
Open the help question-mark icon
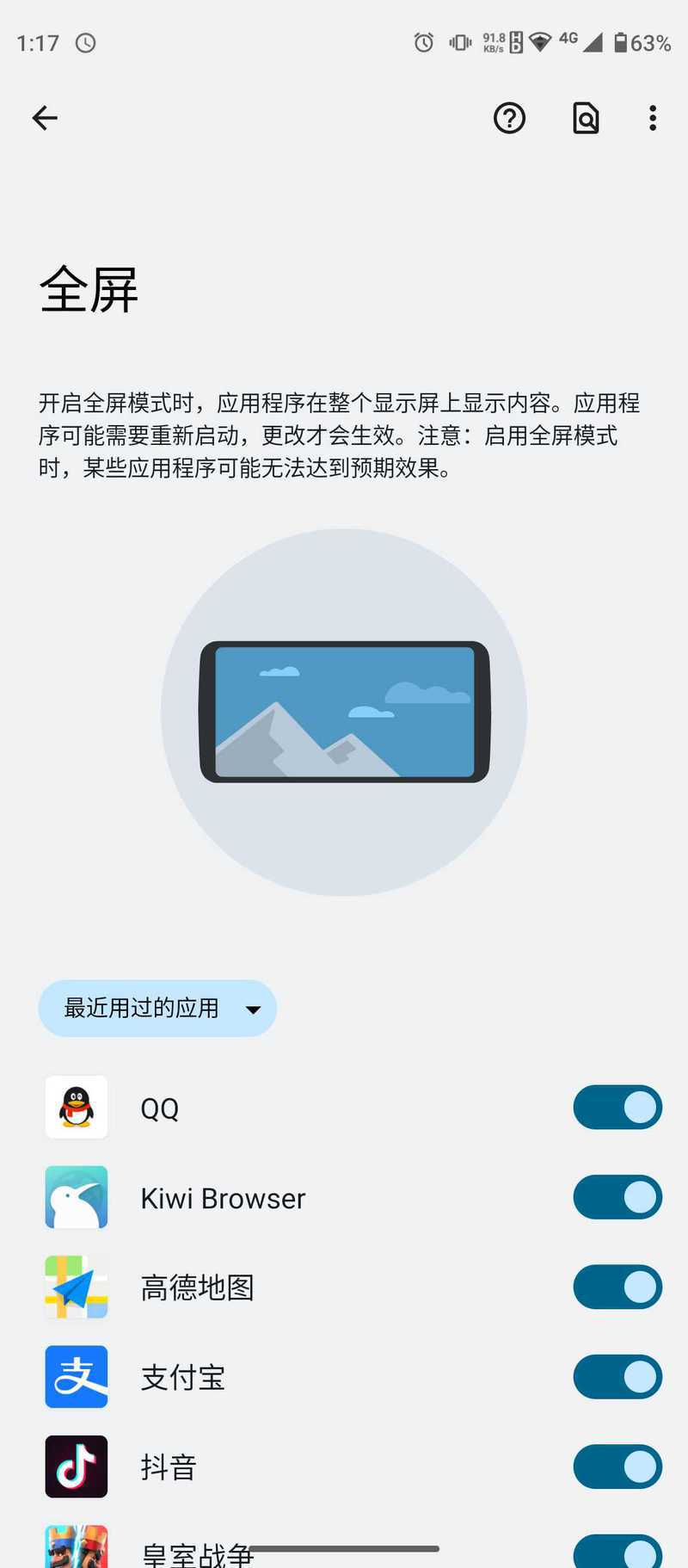point(509,118)
